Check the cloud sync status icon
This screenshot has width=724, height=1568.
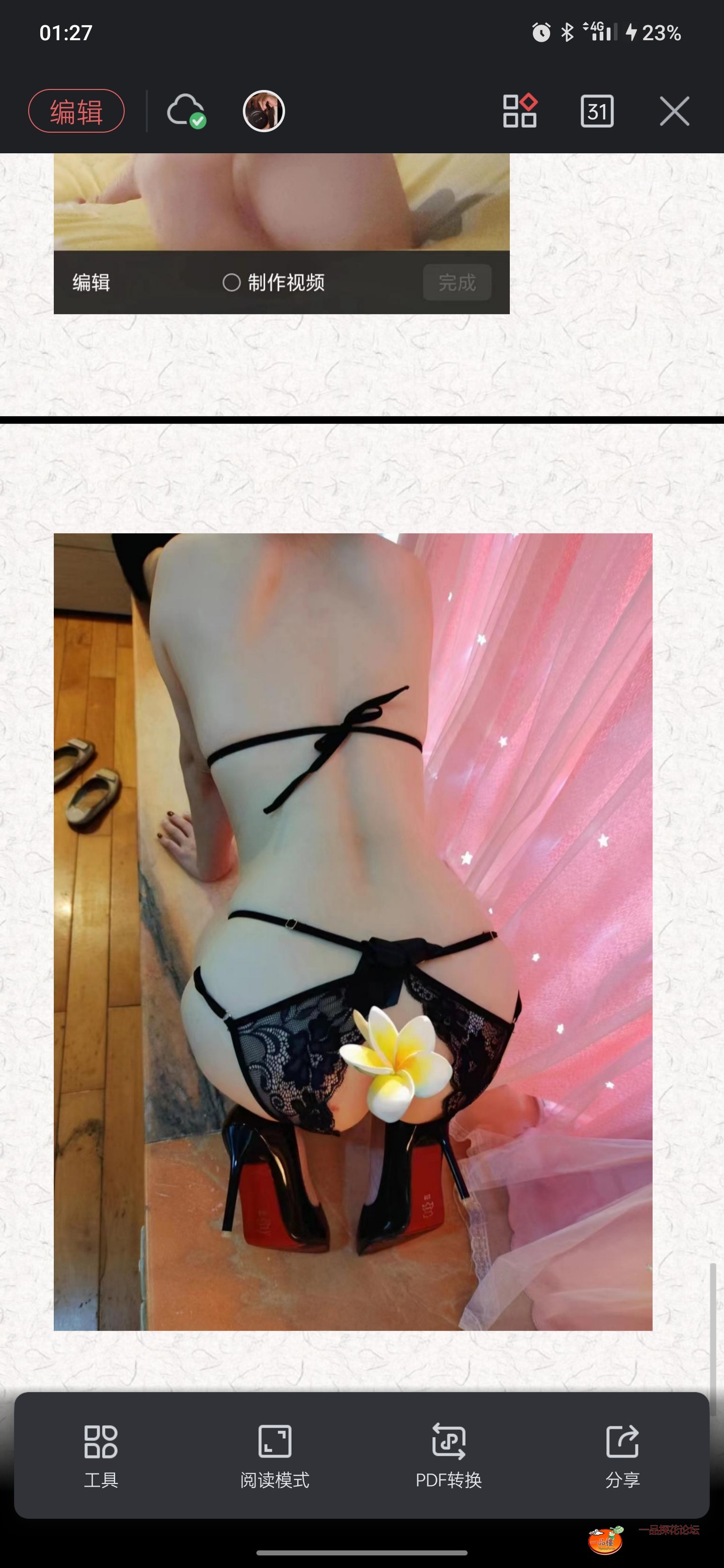(186, 111)
